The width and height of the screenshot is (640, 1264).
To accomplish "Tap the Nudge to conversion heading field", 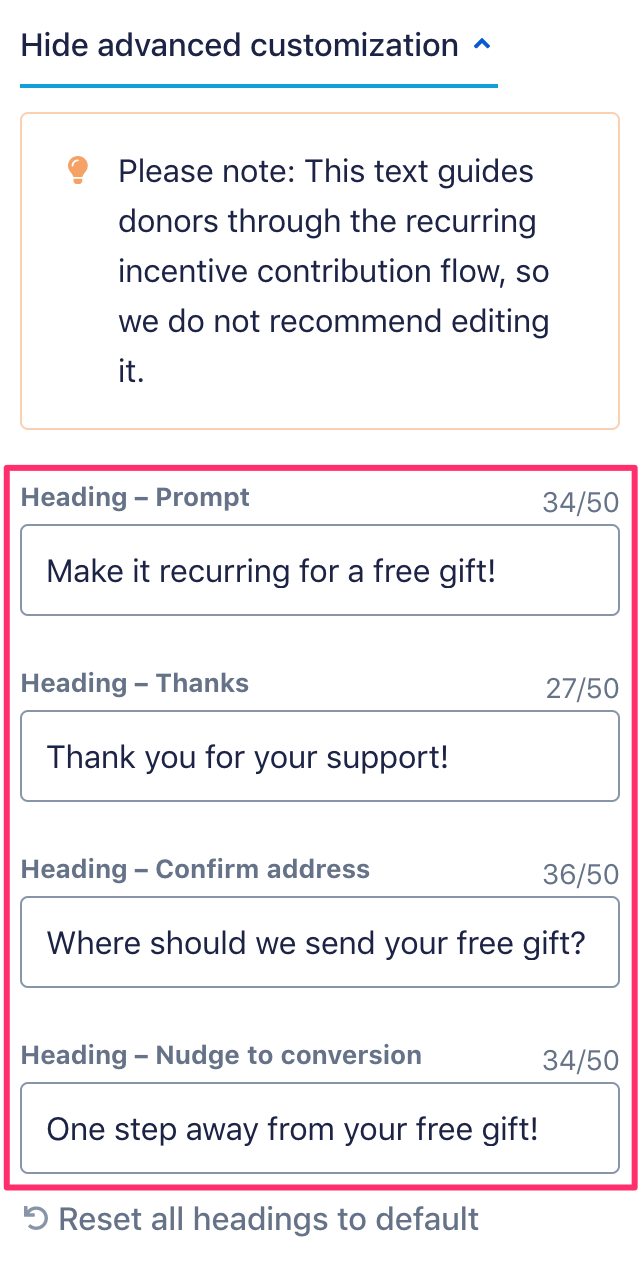I will coord(320,1129).
